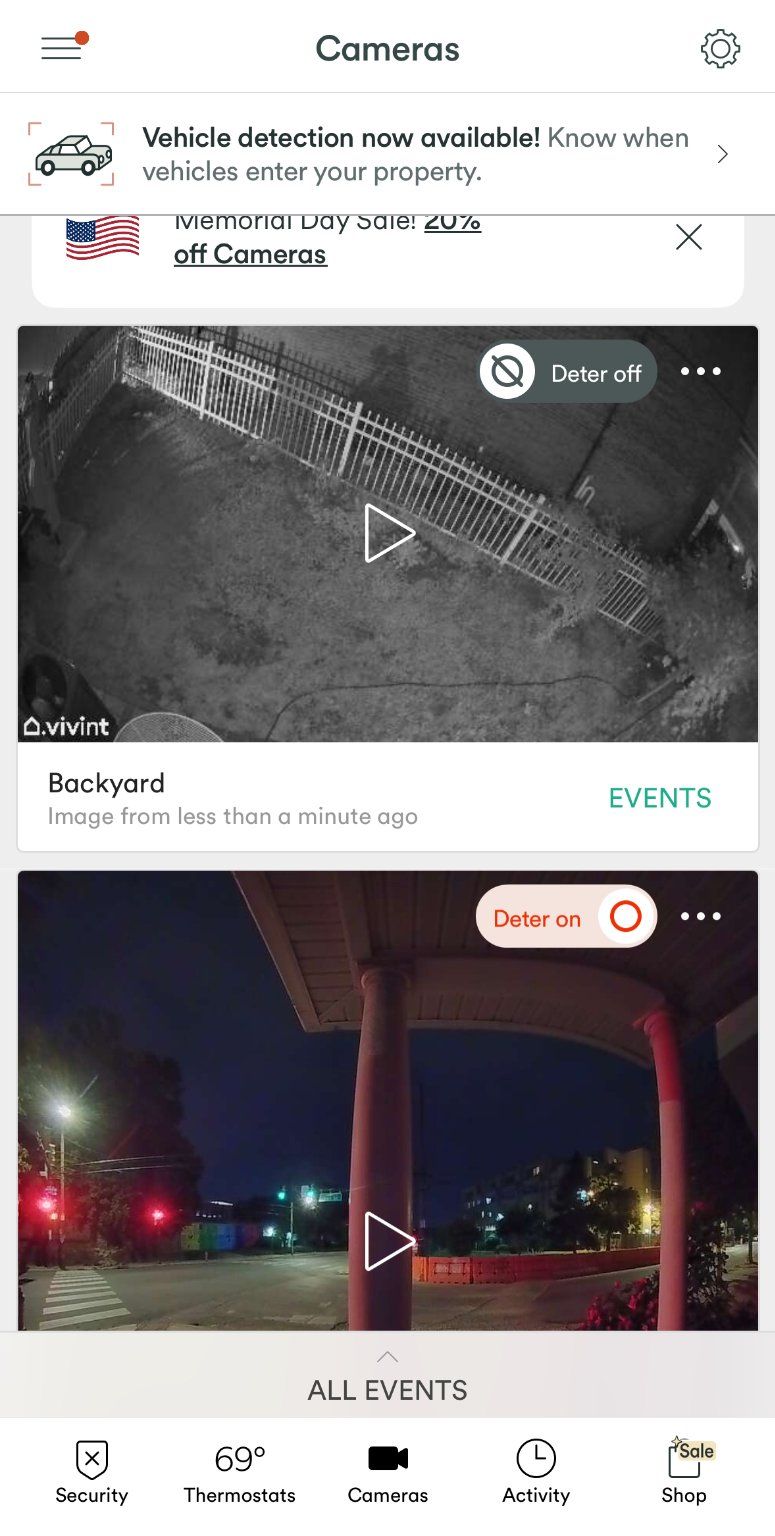Open camera settings gear

(720, 48)
